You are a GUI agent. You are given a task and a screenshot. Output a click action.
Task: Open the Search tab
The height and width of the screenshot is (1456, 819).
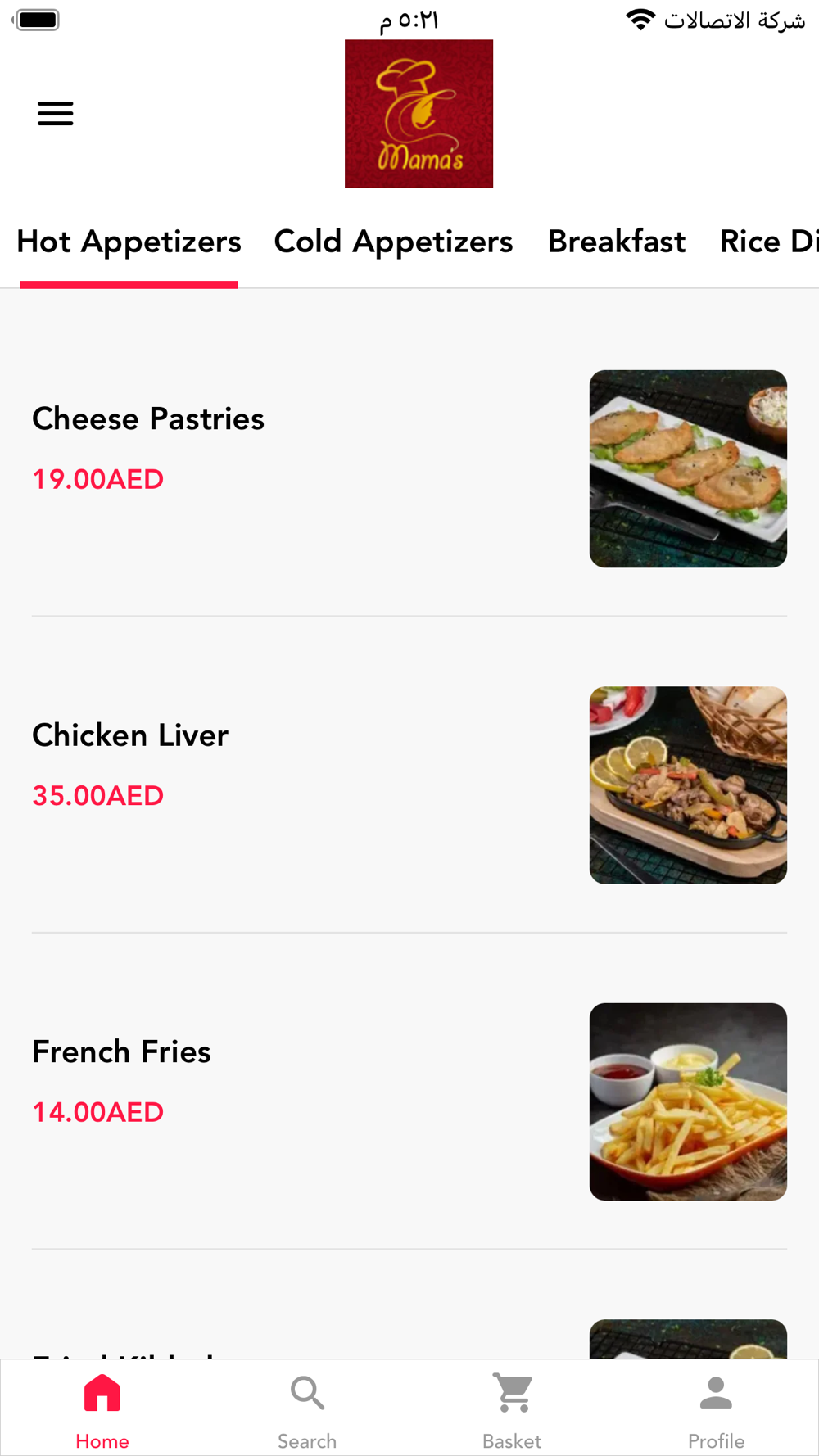tap(307, 1410)
